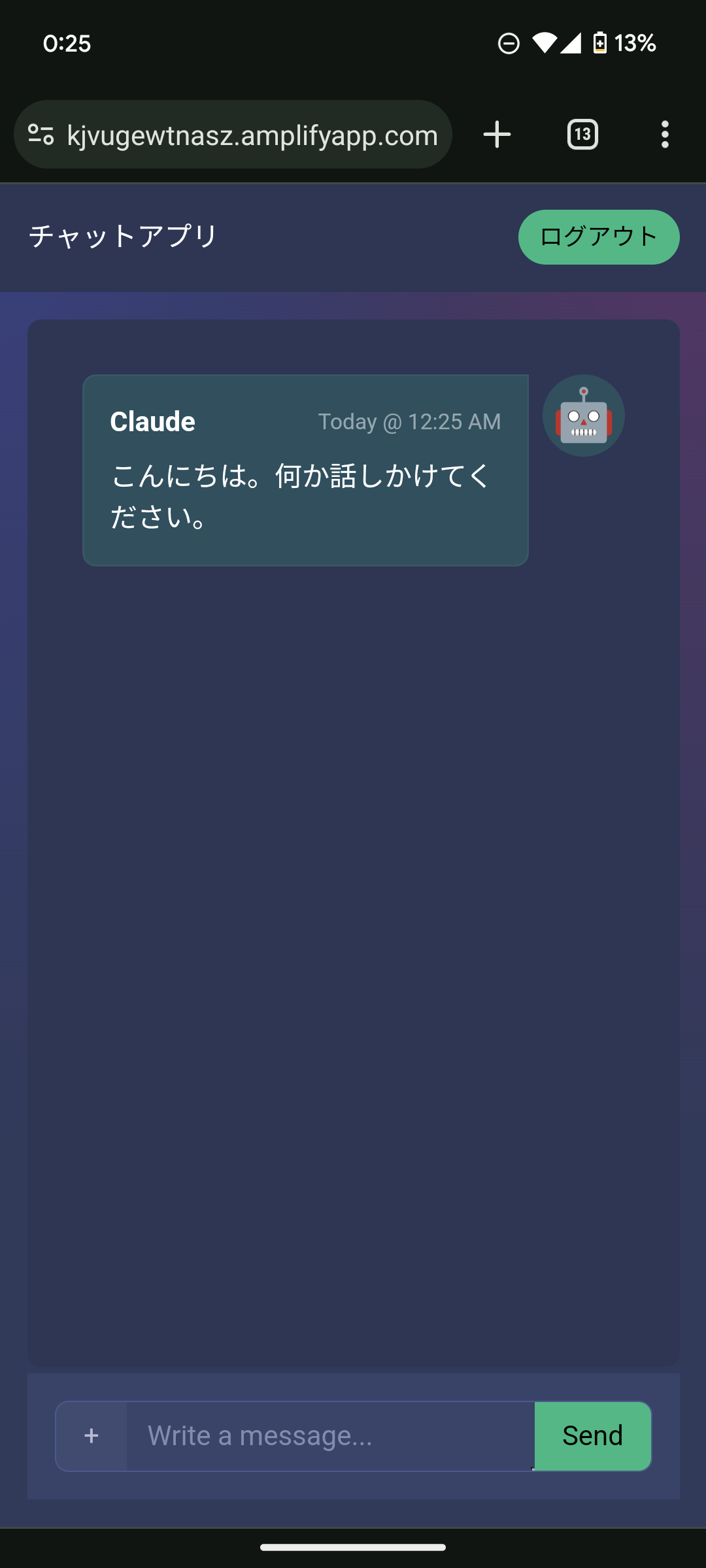Image resolution: width=706 pixels, height=1568 pixels.
Task: Focus the Write a message field
Action: tap(330, 1436)
